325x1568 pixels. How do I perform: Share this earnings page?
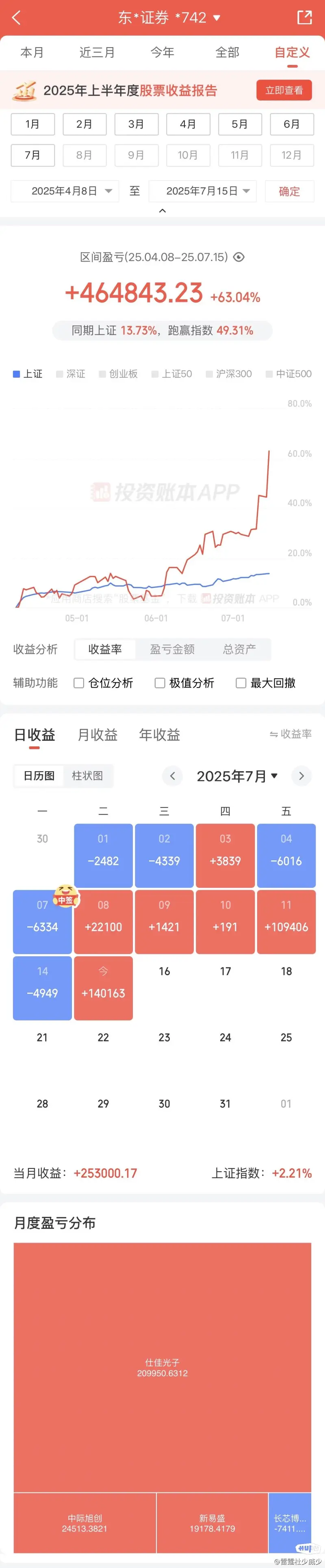(x=304, y=17)
